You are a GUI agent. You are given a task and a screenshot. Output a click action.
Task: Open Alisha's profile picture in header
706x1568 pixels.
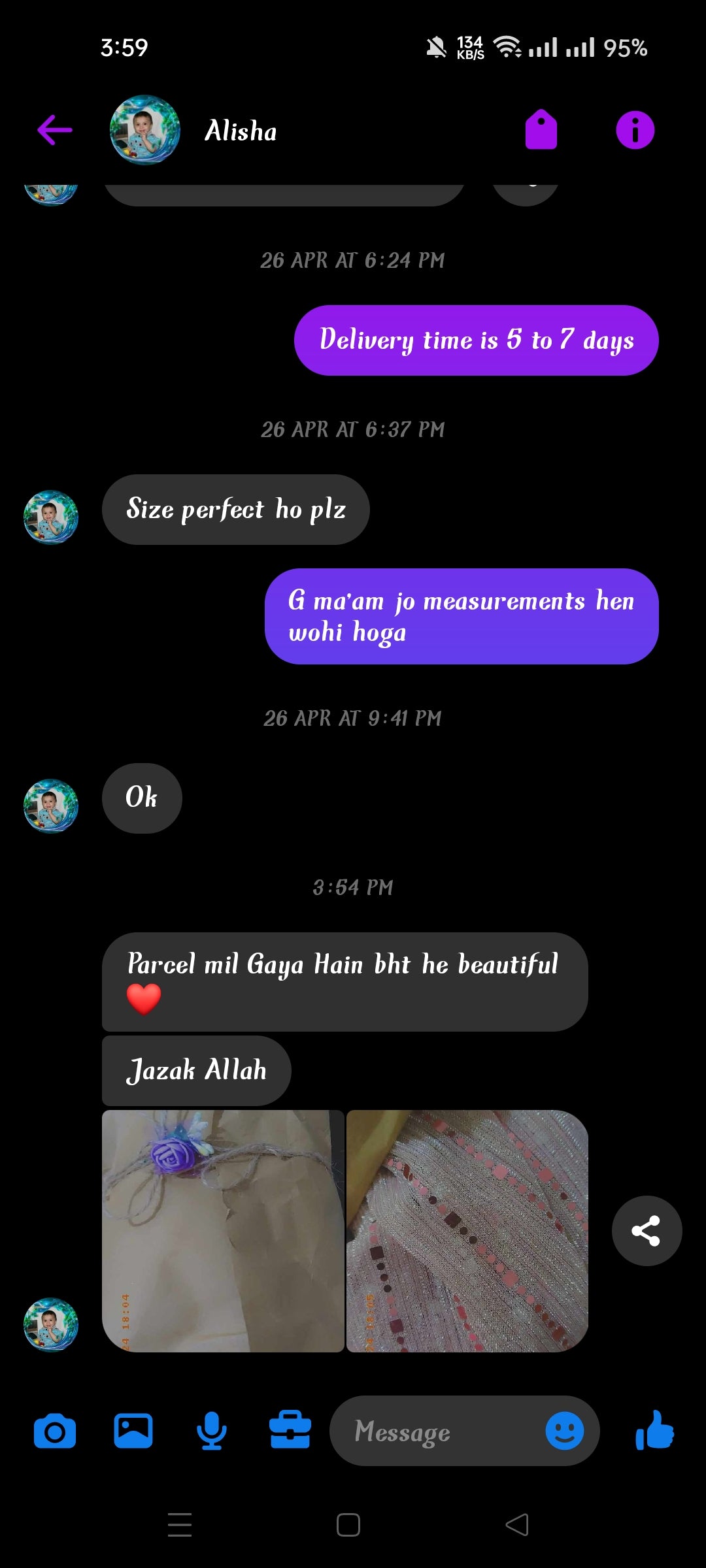145,130
